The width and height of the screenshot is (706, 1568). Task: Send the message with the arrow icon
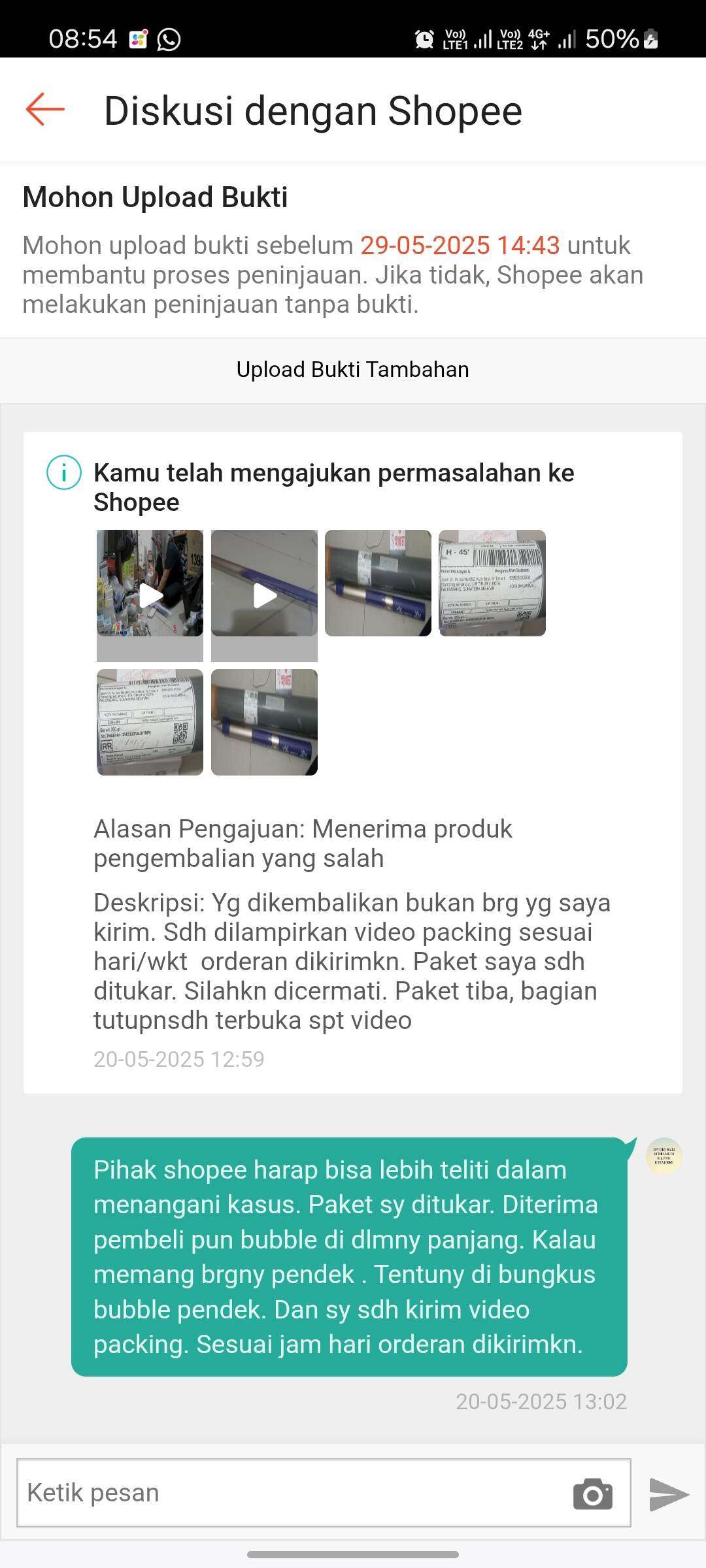(x=669, y=1494)
